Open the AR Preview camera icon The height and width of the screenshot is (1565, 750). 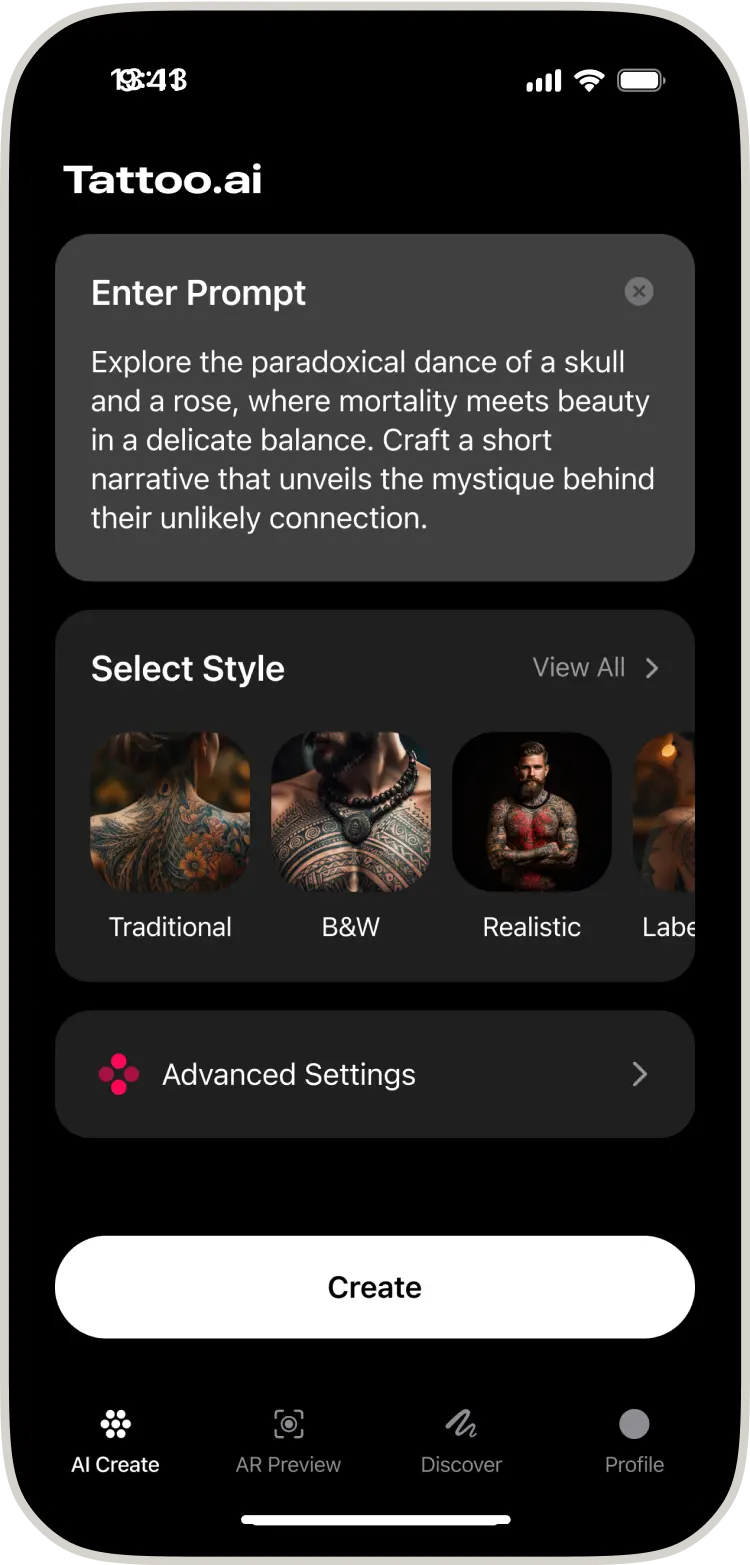pyautogui.click(x=288, y=1422)
